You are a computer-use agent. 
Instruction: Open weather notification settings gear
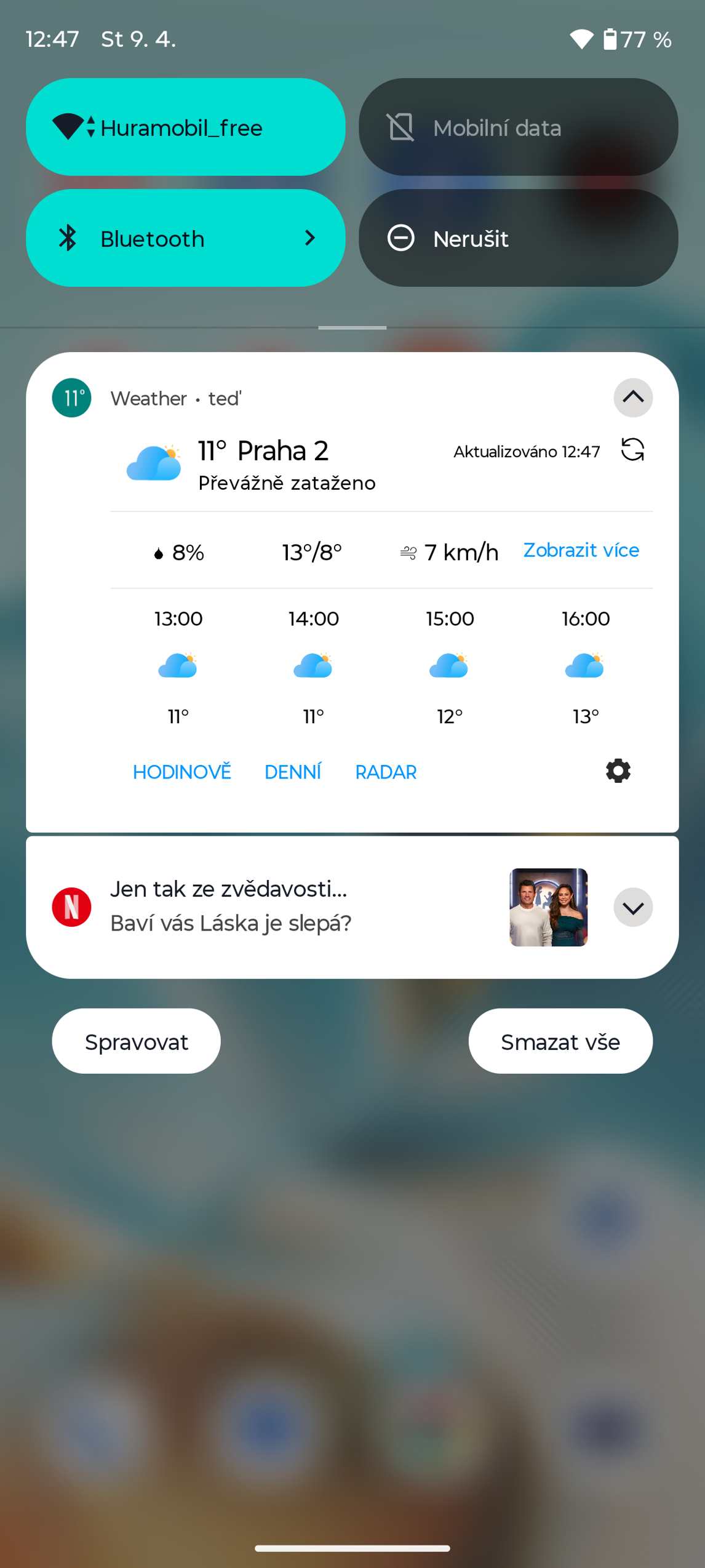[618, 770]
